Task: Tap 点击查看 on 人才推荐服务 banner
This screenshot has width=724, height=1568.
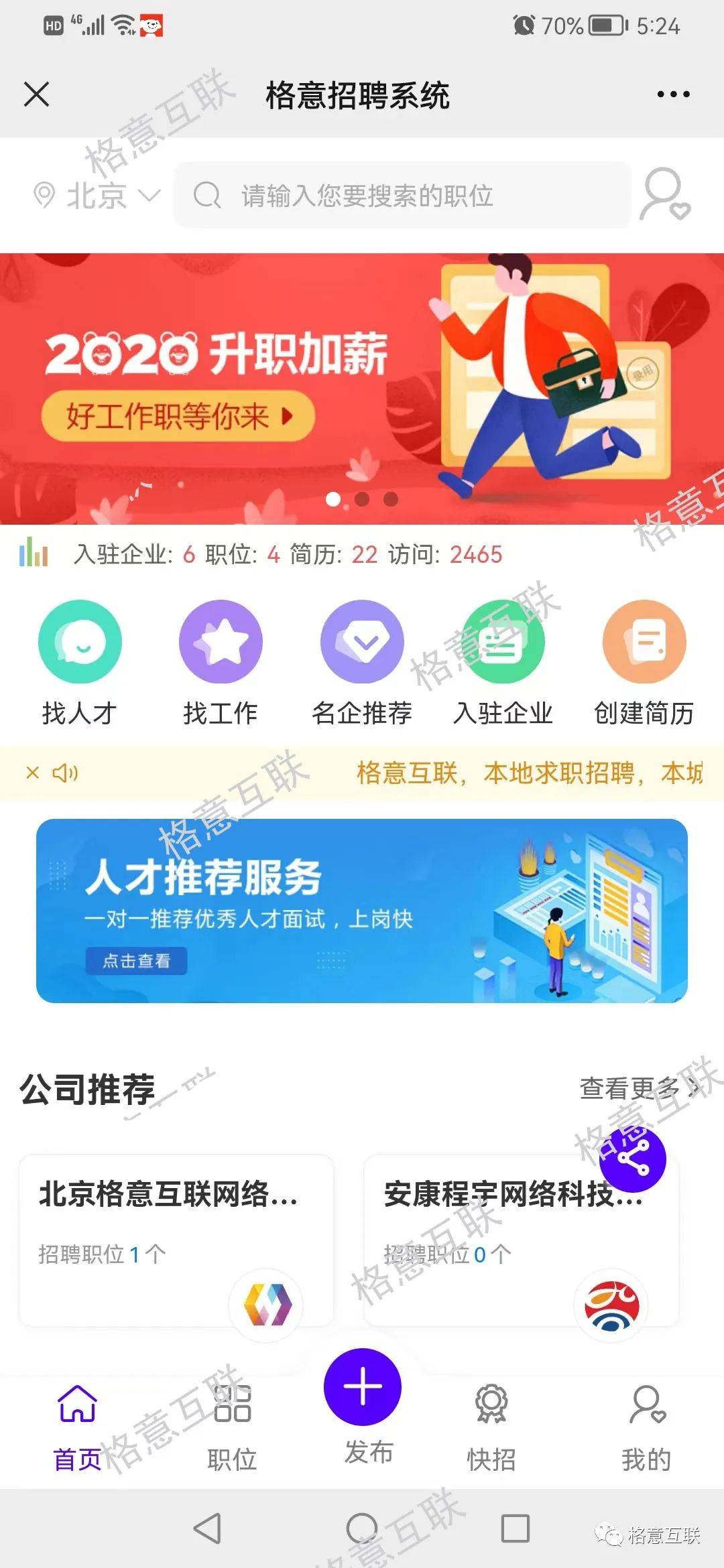Action: pos(136,961)
